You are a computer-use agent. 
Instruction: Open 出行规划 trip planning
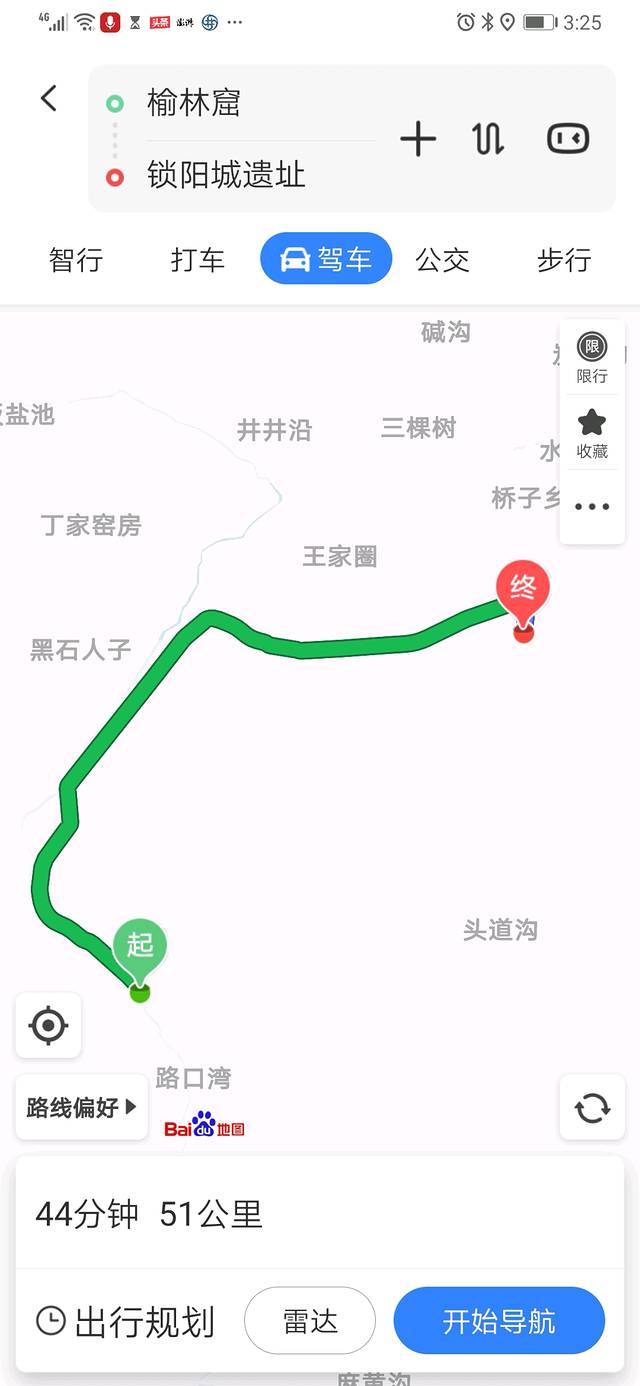coord(126,1321)
